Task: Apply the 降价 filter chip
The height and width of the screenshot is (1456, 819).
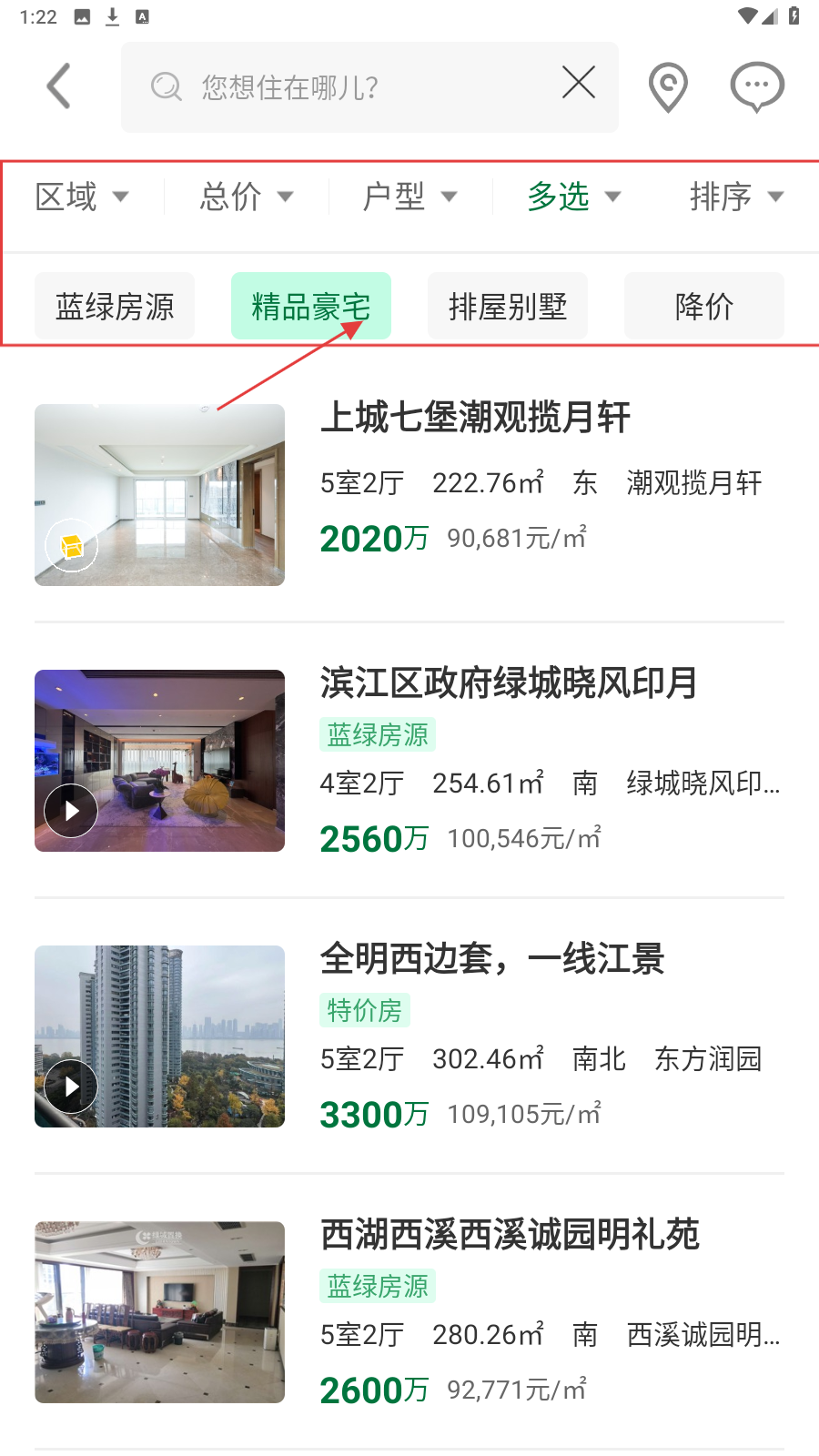Action: pos(704,307)
